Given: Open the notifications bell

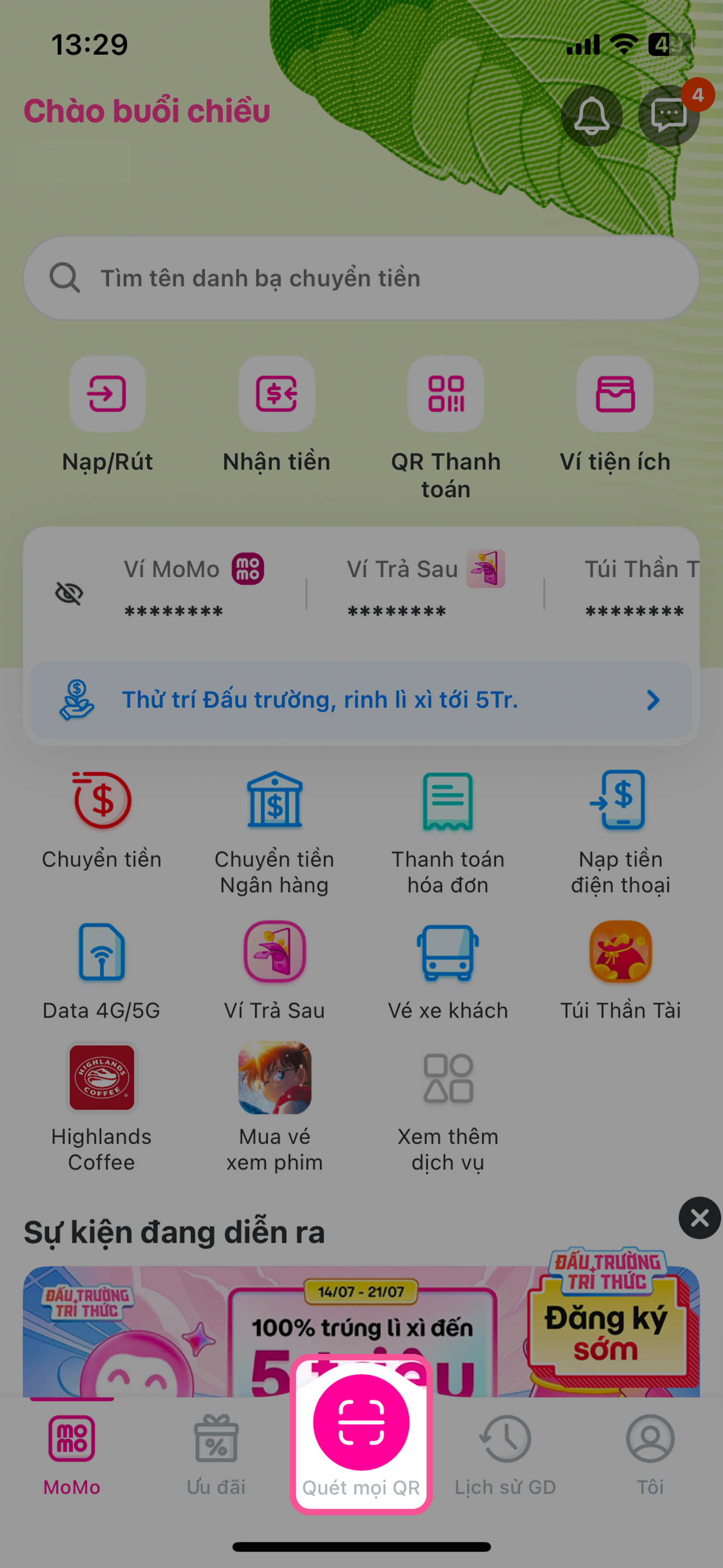Looking at the screenshot, I should point(591,115).
